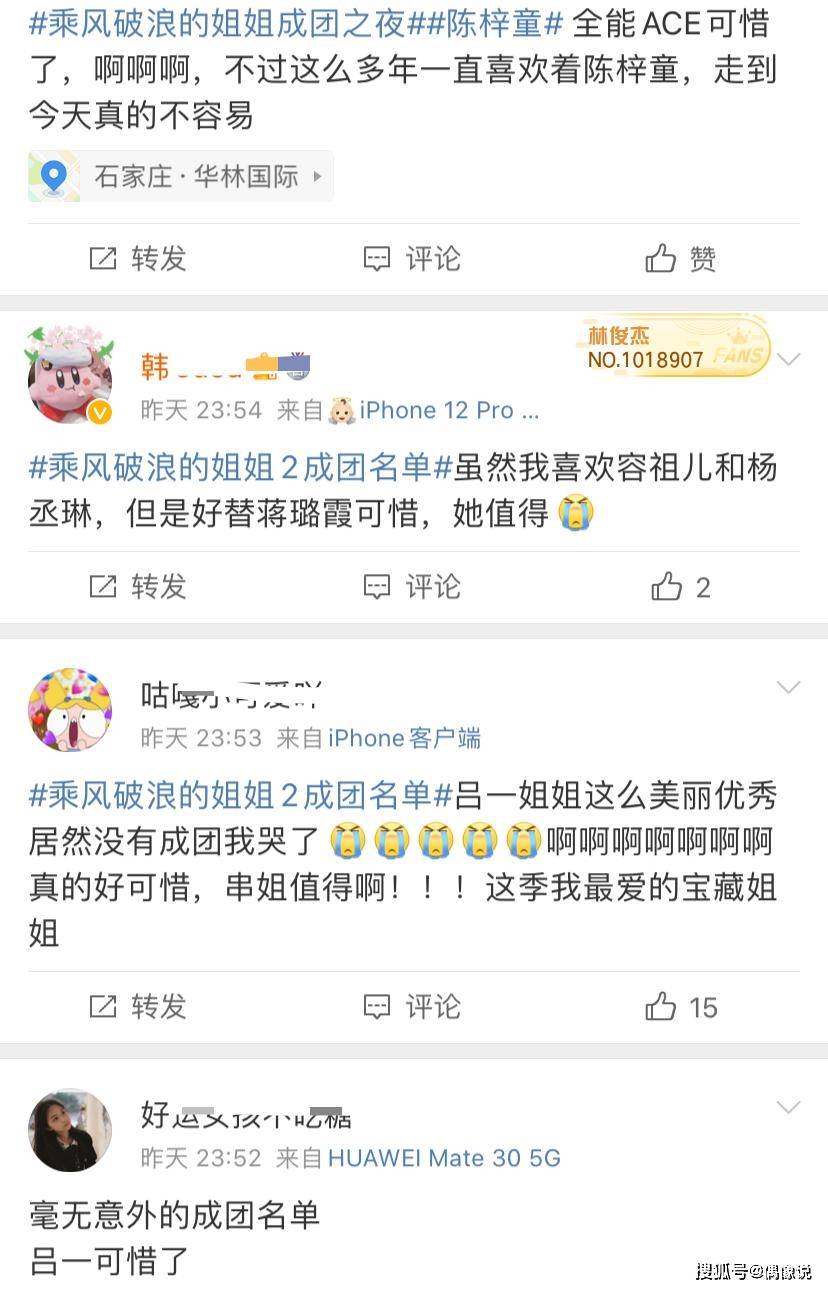This screenshot has width=828, height=1289.
Task: Expand options chevron on 吕一姐姐 post
Action: click(789, 687)
